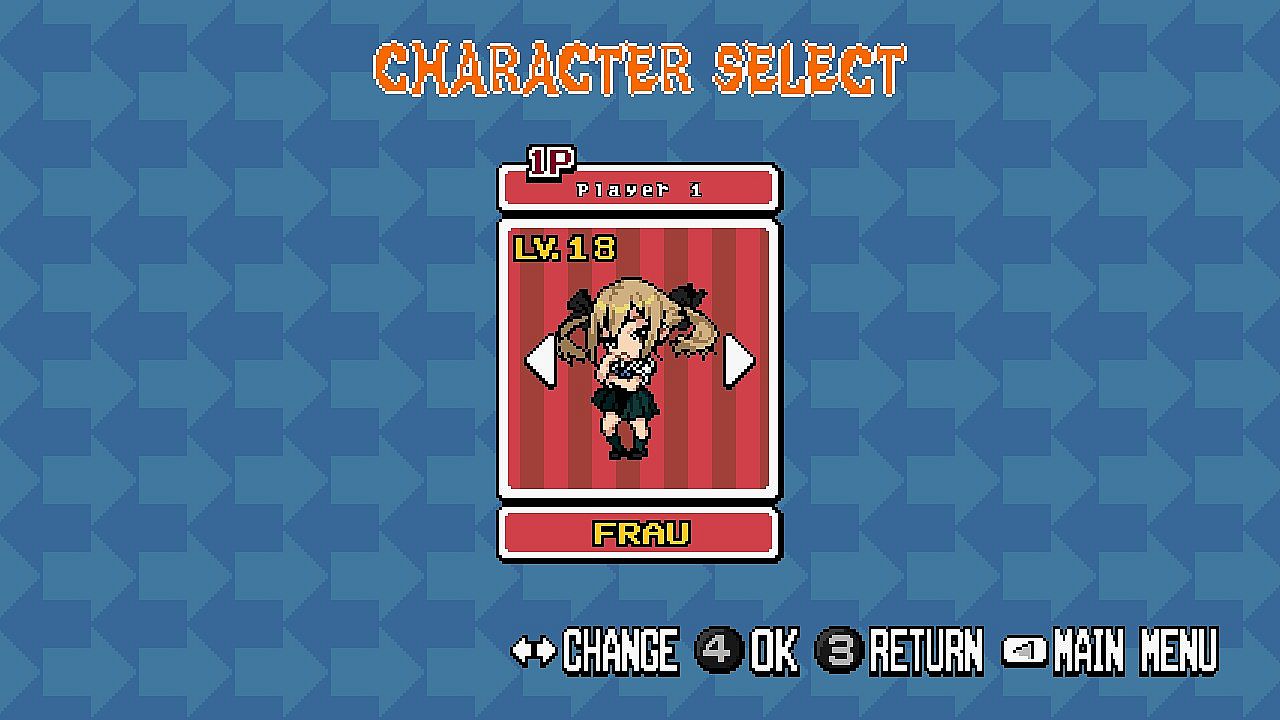1280x720 pixels.
Task: Go back using RETURN
Action: coord(900,651)
